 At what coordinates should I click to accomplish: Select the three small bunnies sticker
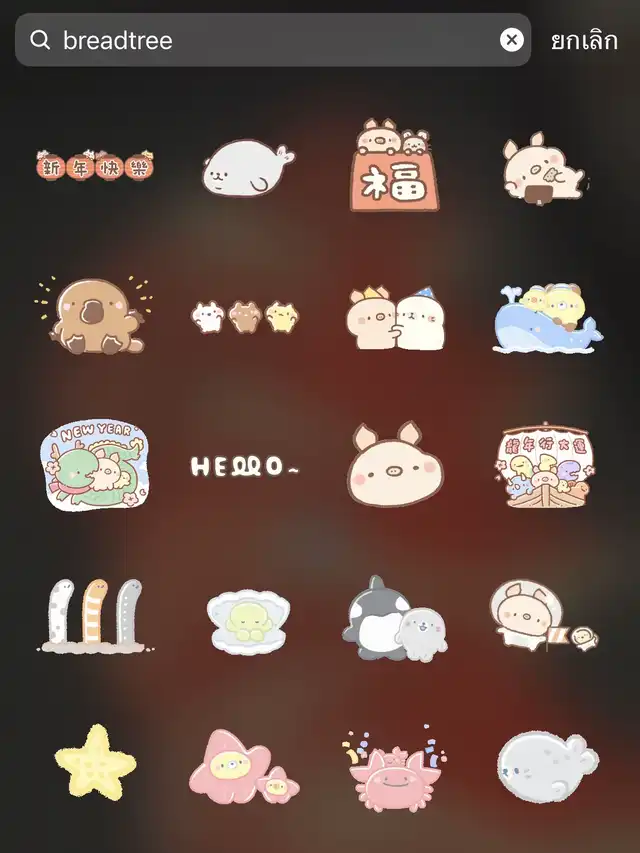pos(247,317)
